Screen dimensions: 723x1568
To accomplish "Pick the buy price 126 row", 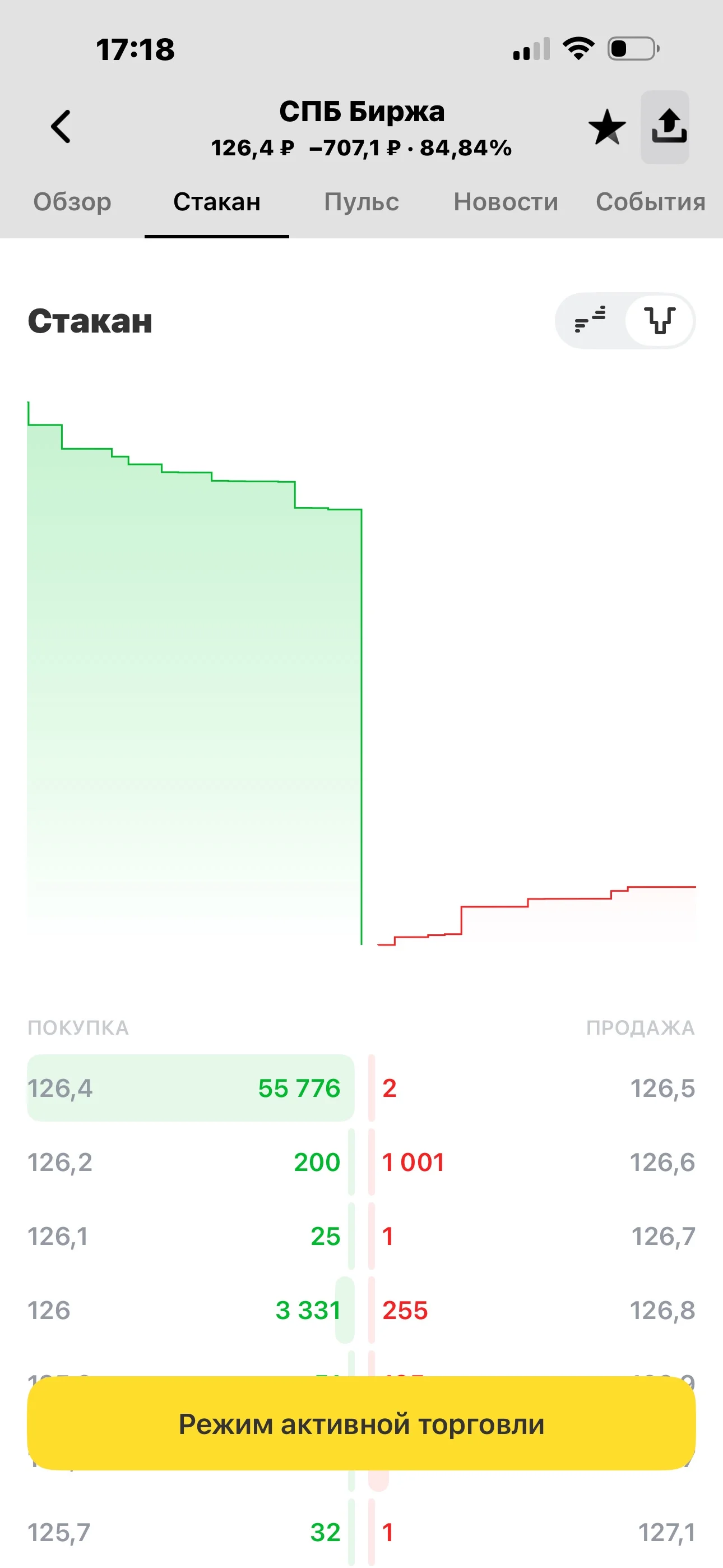I will [x=191, y=1310].
